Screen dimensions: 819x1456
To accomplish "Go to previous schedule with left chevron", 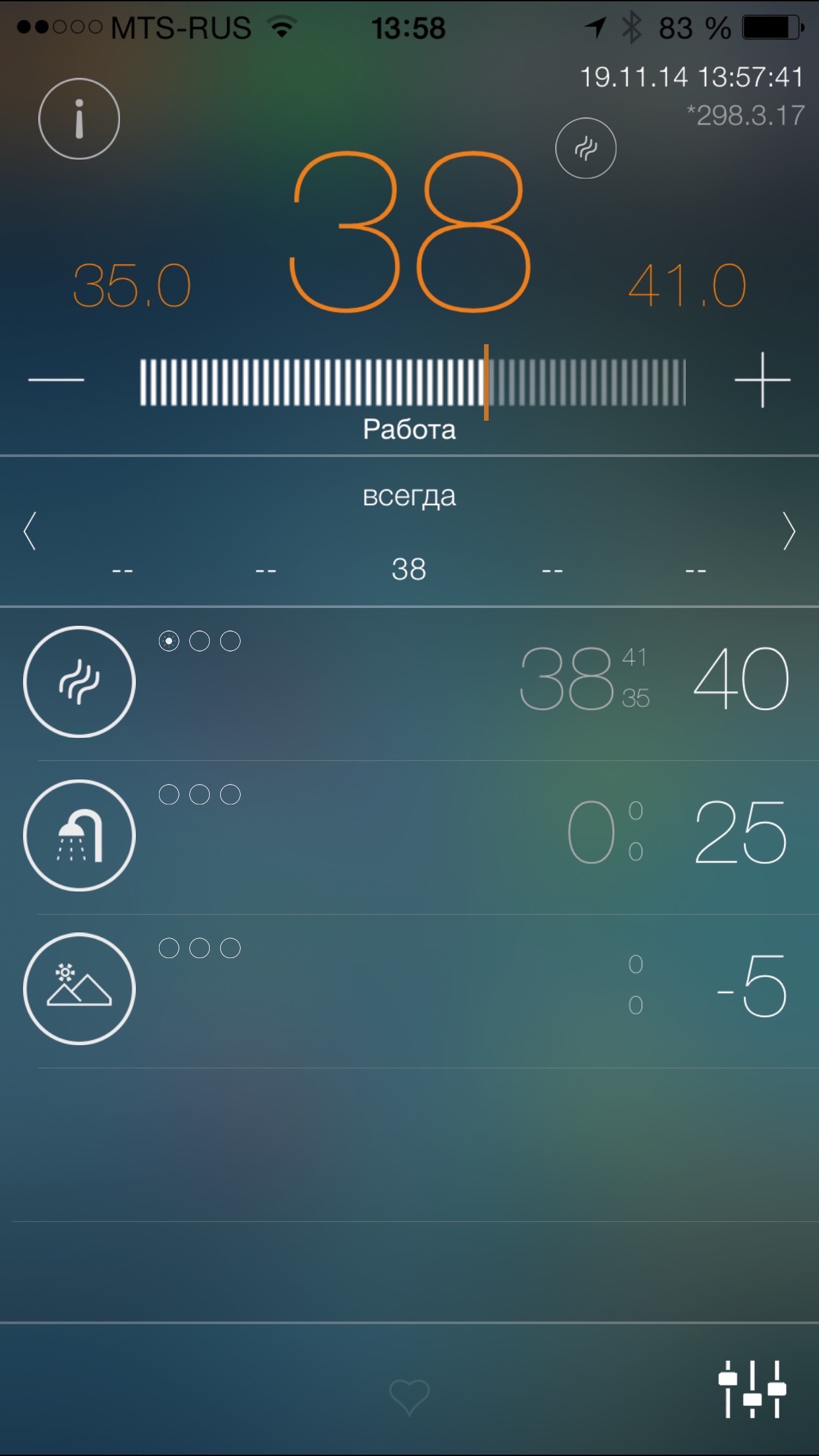I will point(30,531).
